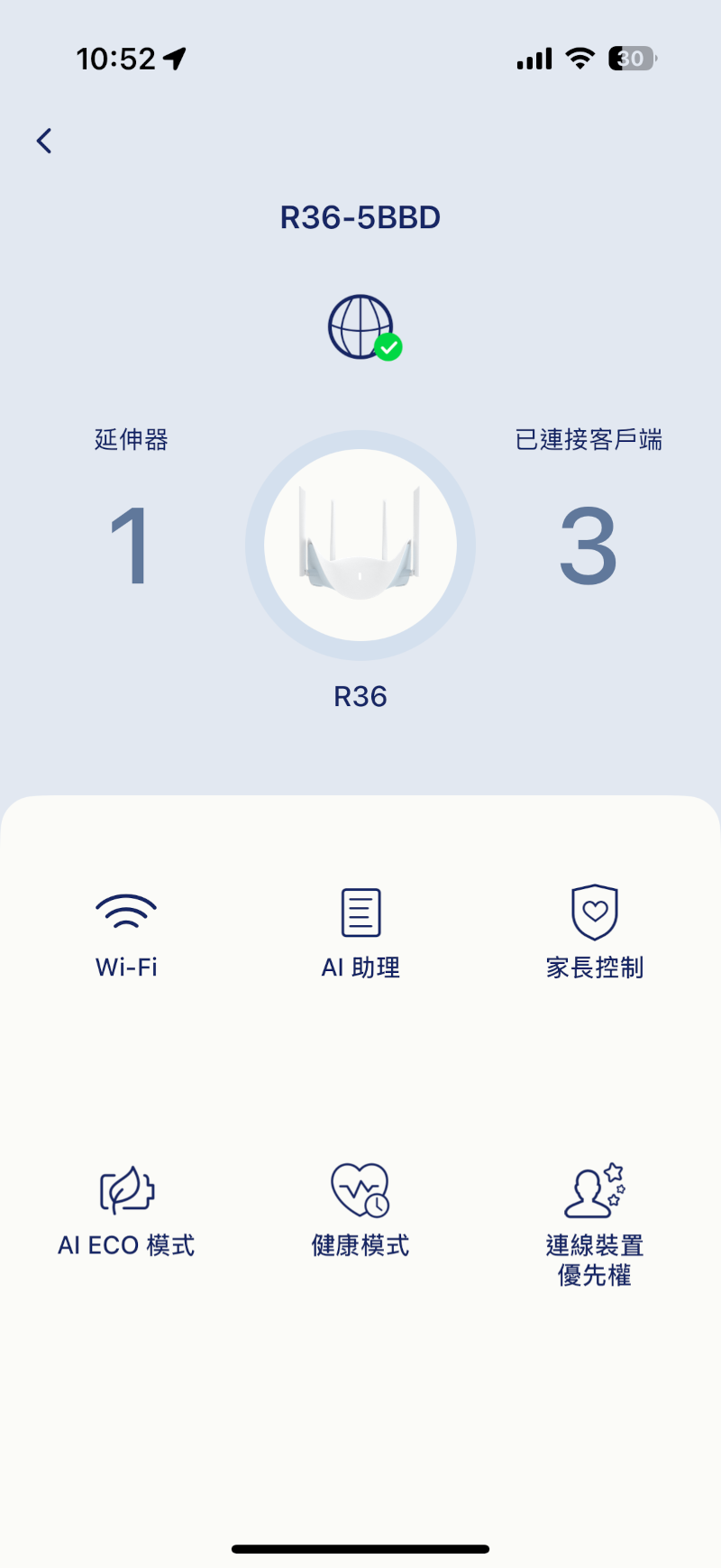Select the R36 label under the router
This screenshot has width=721, height=1568.
click(360, 696)
